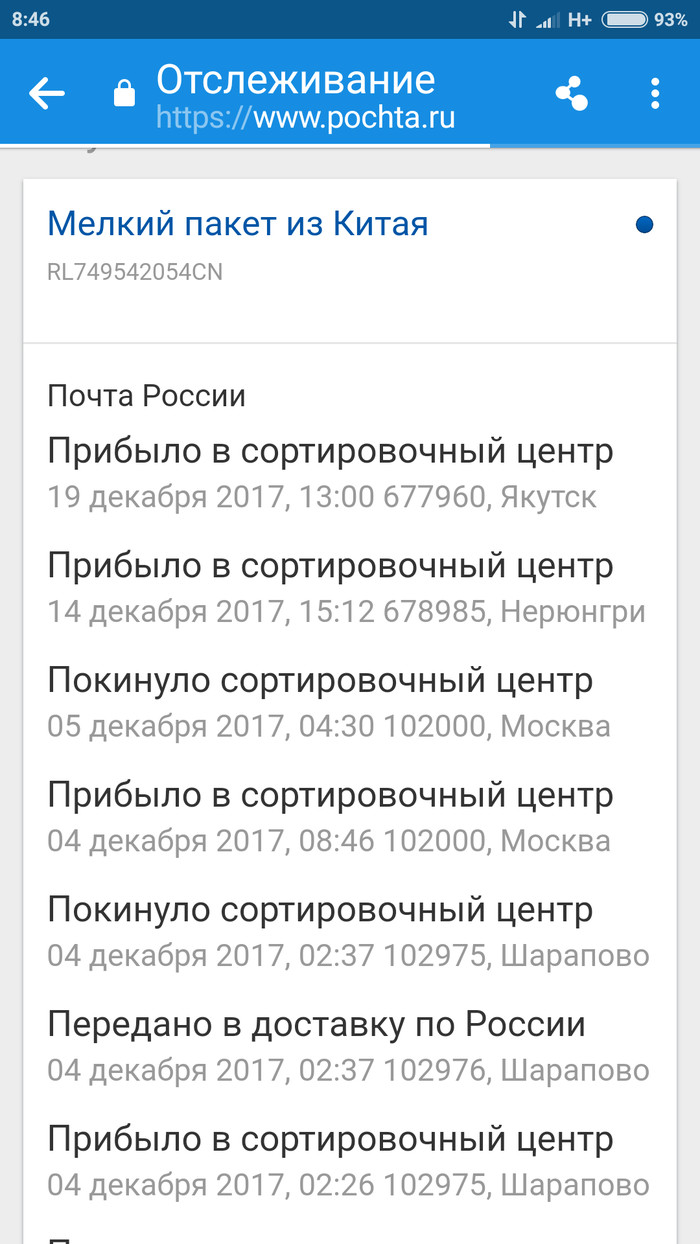The image size is (700, 1244).
Task: View the secure connection lock info
Action: [x=124, y=95]
